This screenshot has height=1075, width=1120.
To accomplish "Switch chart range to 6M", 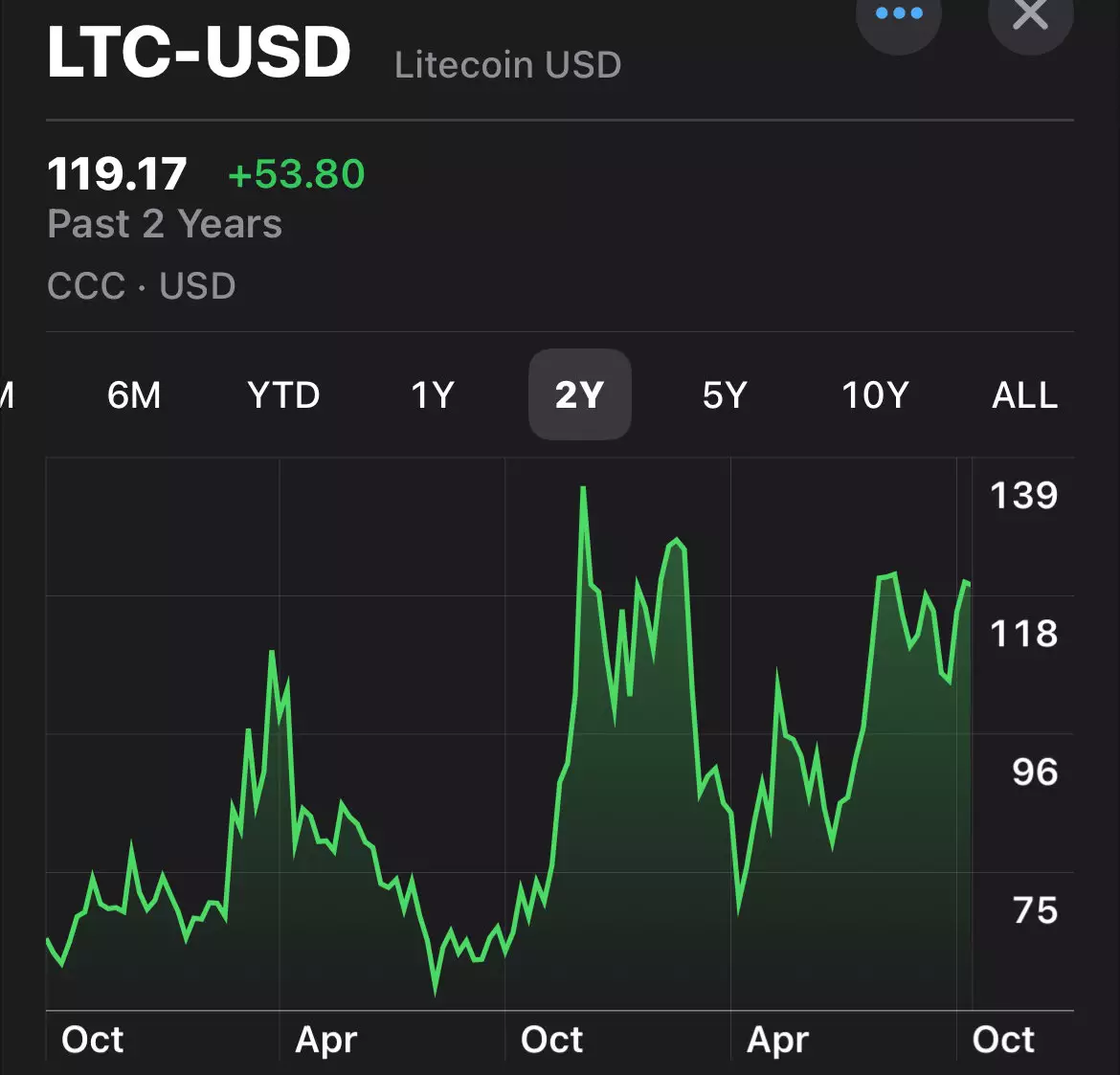I will 134,394.
